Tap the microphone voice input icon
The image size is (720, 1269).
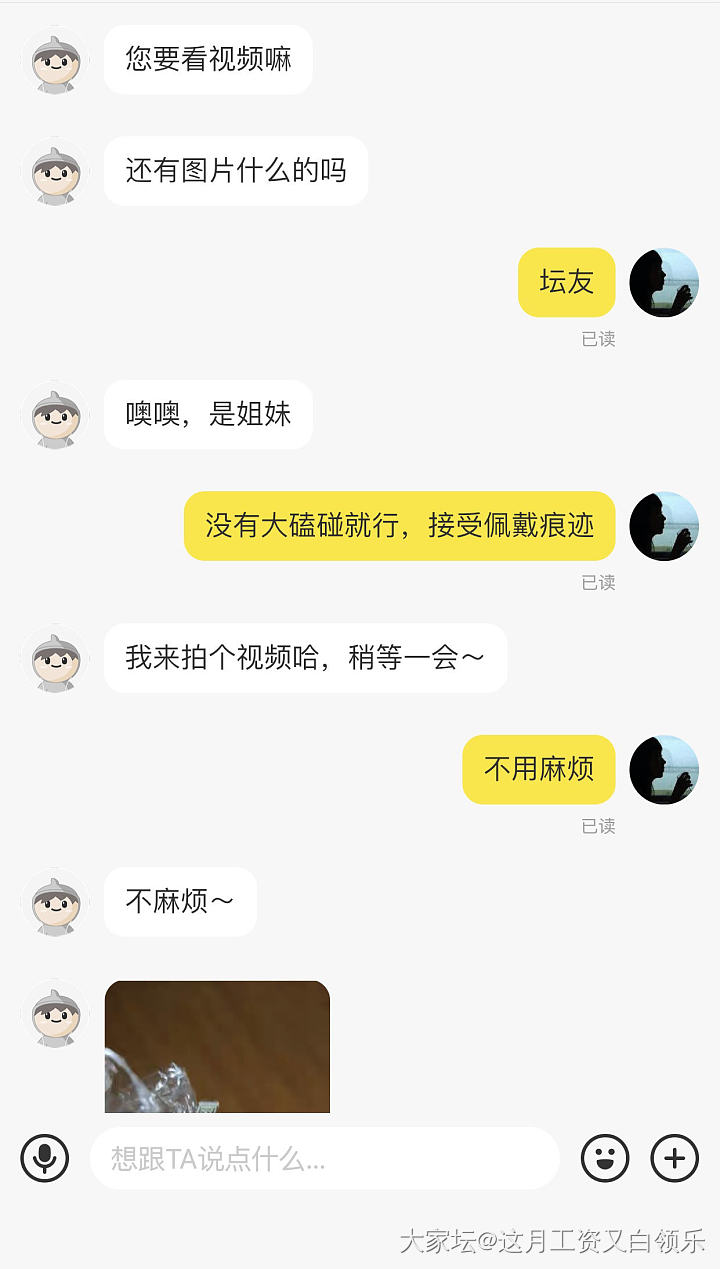click(45, 1159)
